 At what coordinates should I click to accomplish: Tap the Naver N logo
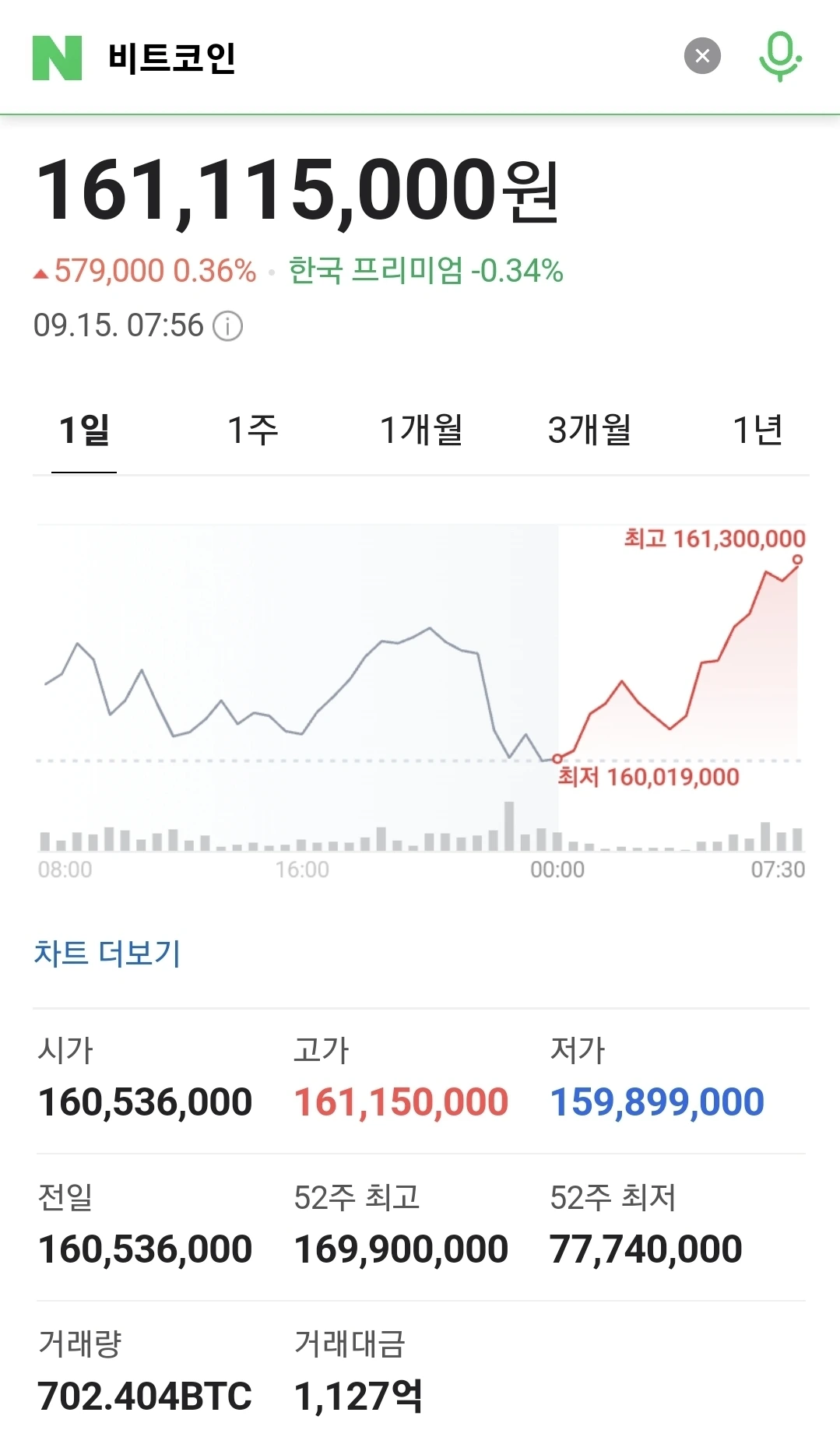[57, 58]
